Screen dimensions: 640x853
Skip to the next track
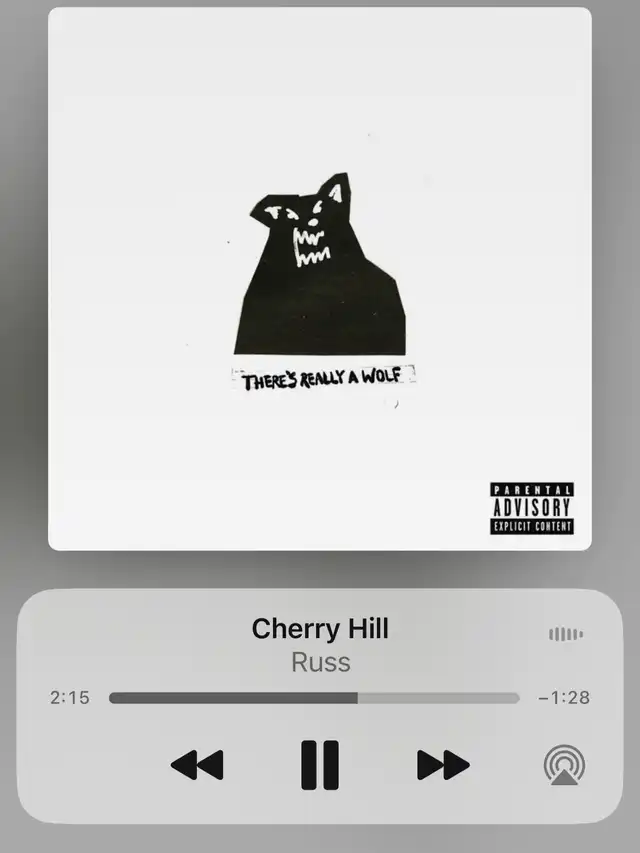(443, 766)
